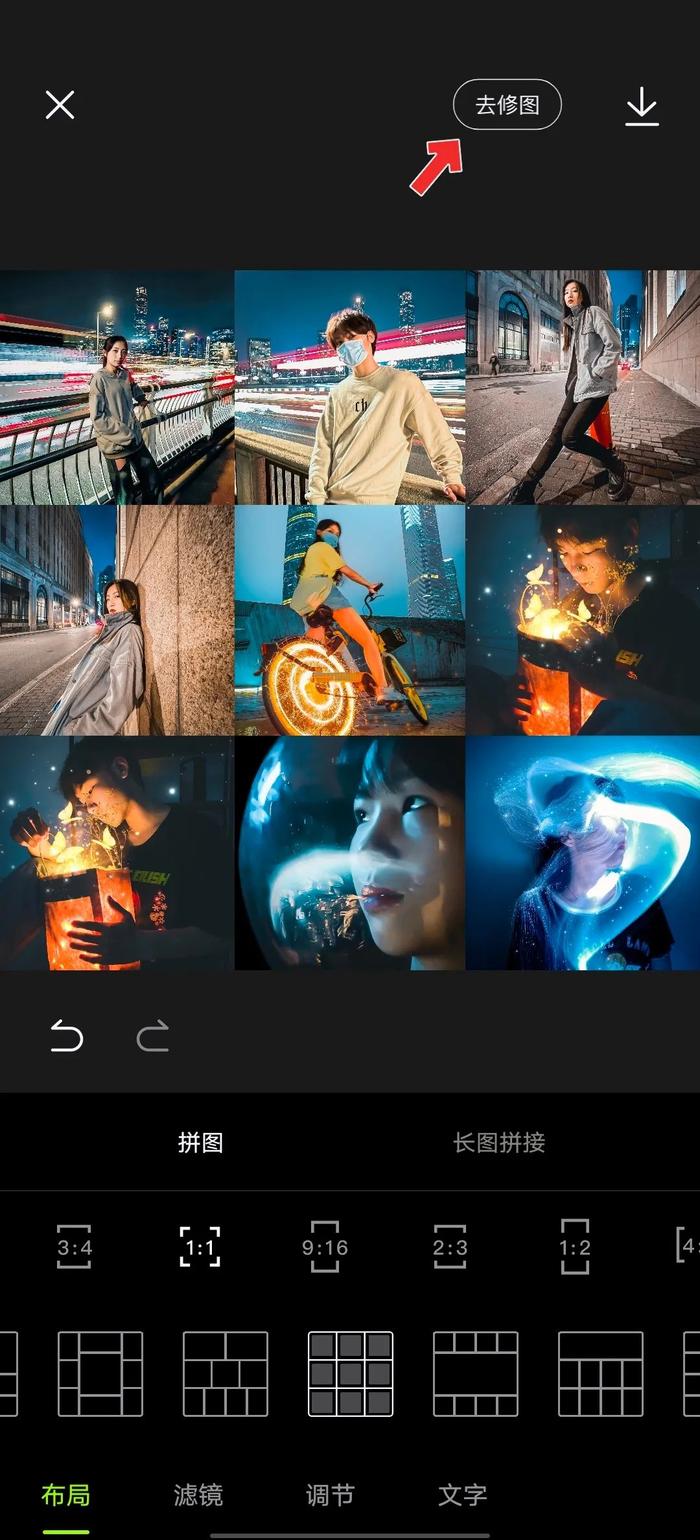Choose the 1:1 aspect ratio

pyautogui.click(x=200, y=1247)
